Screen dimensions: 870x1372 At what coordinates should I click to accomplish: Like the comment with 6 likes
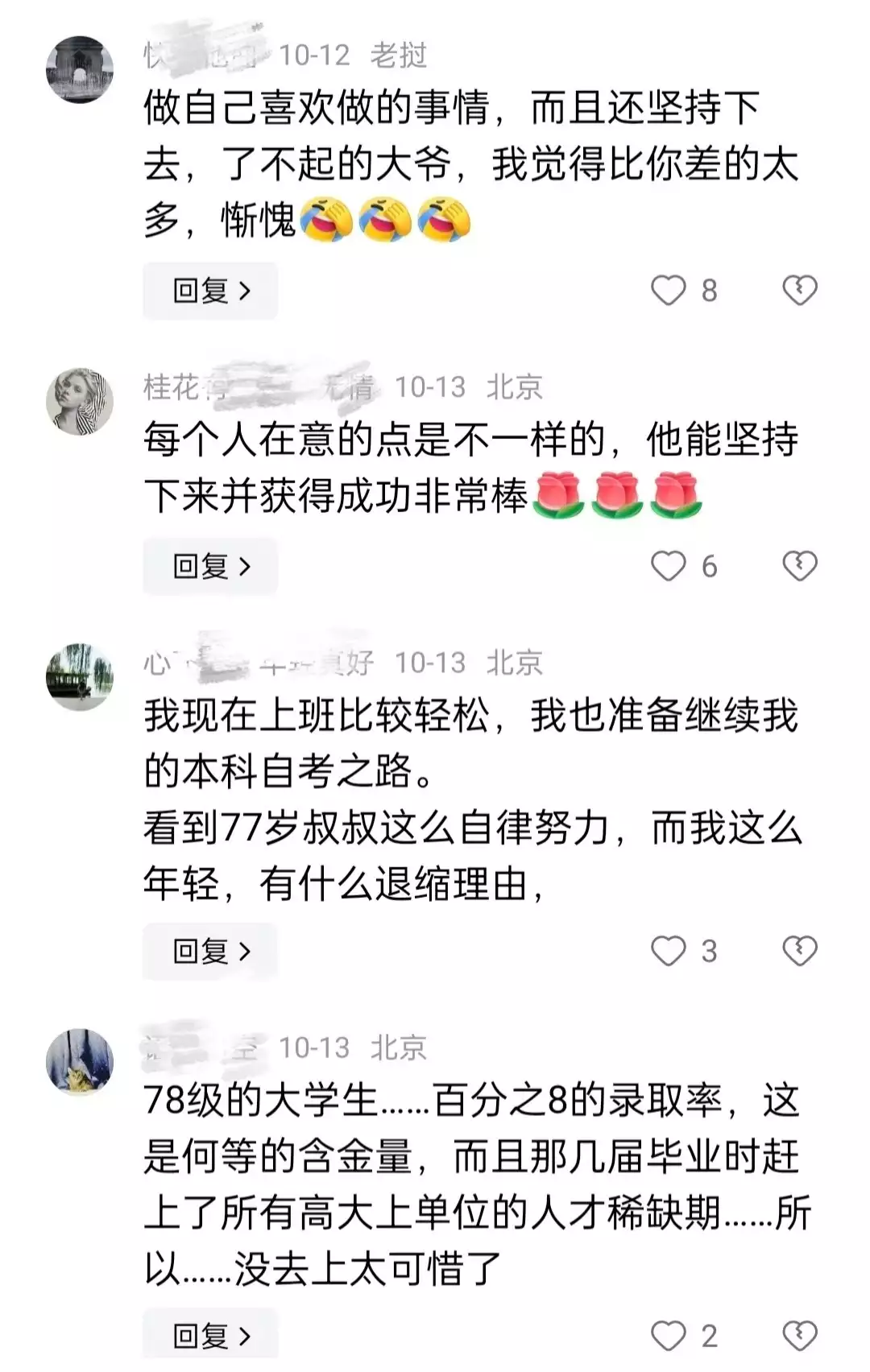point(669,567)
